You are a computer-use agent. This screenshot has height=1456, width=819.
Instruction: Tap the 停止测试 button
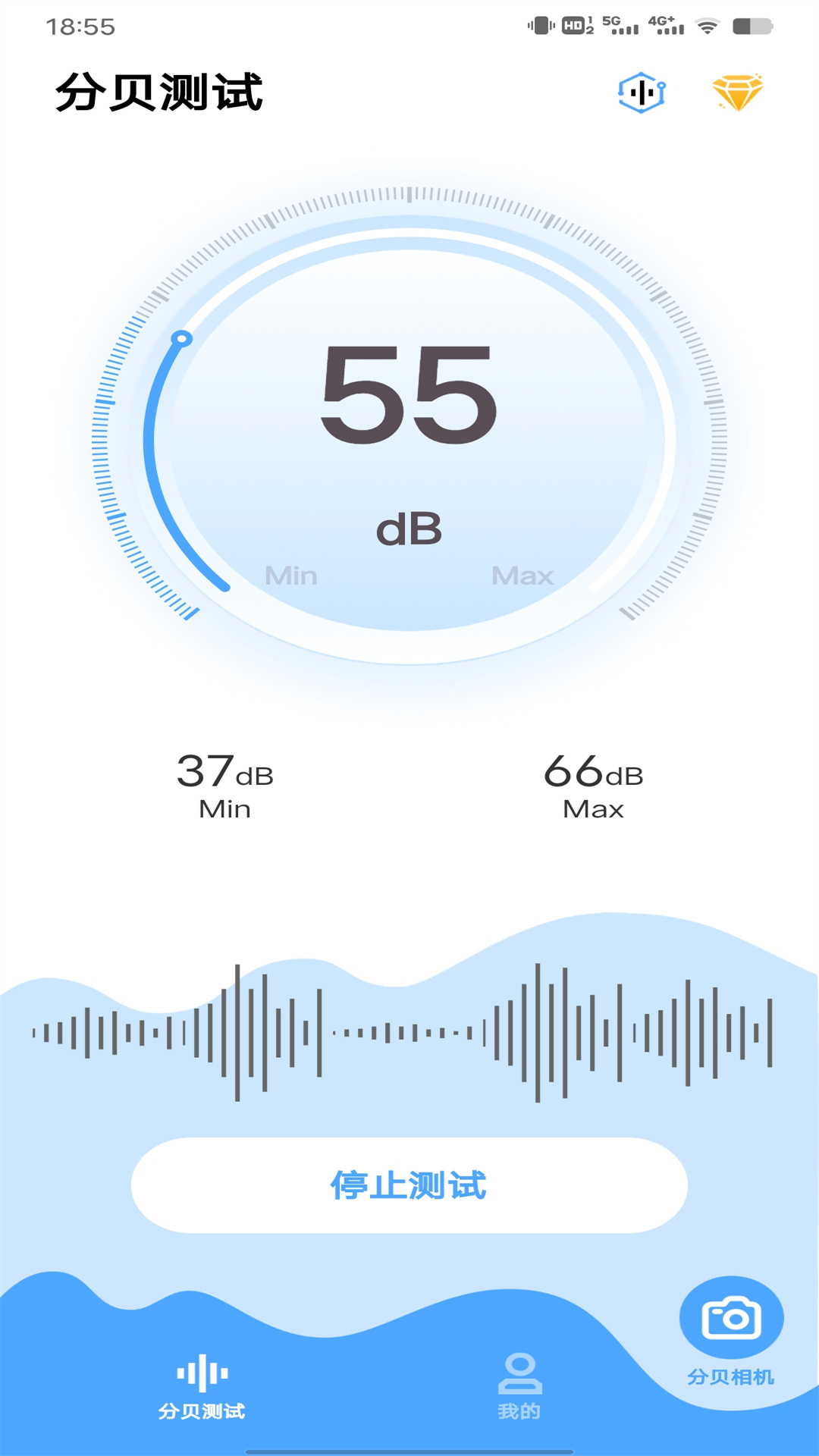[409, 1185]
